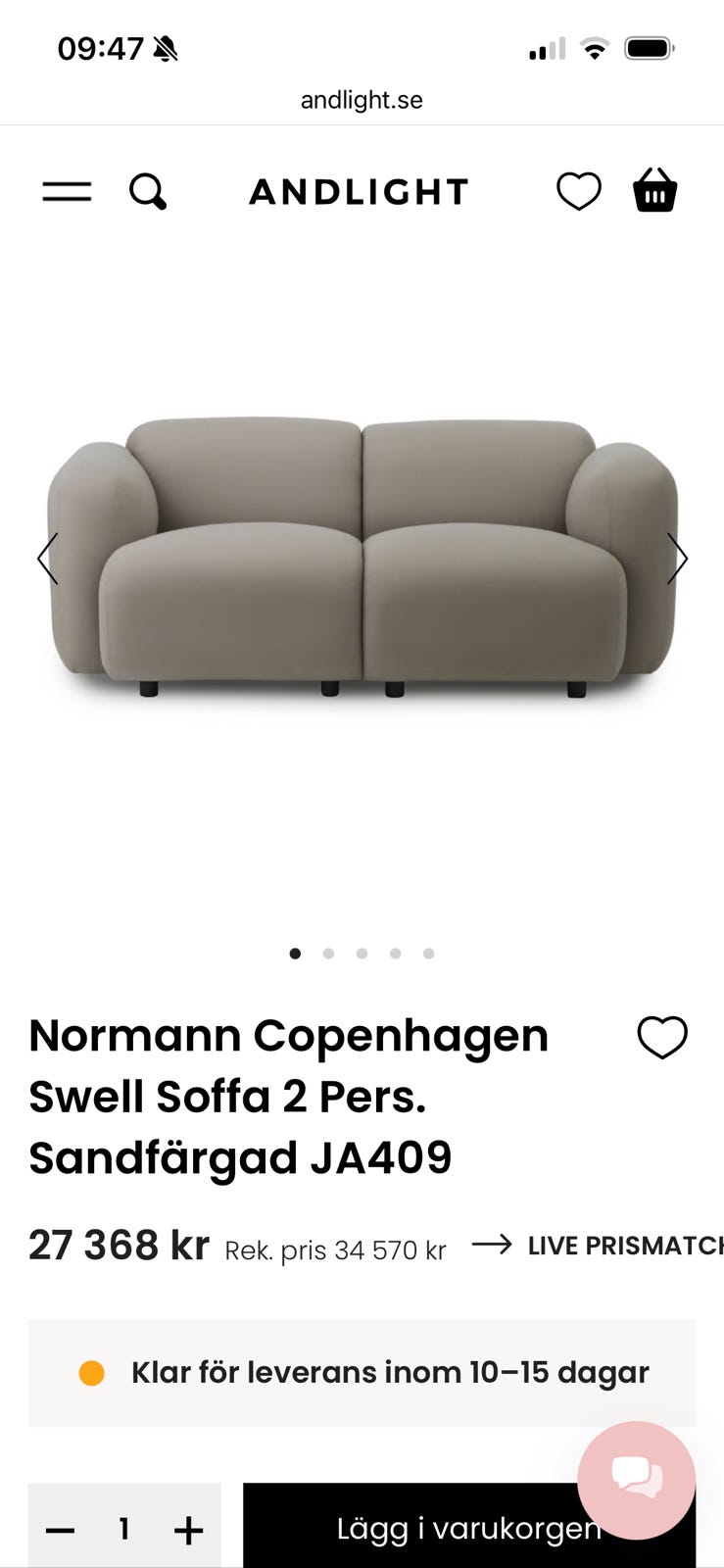The height and width of the screenshot is (1568, 724).
Task: Click the quantity field showing 1
Action: [123, 1528]
